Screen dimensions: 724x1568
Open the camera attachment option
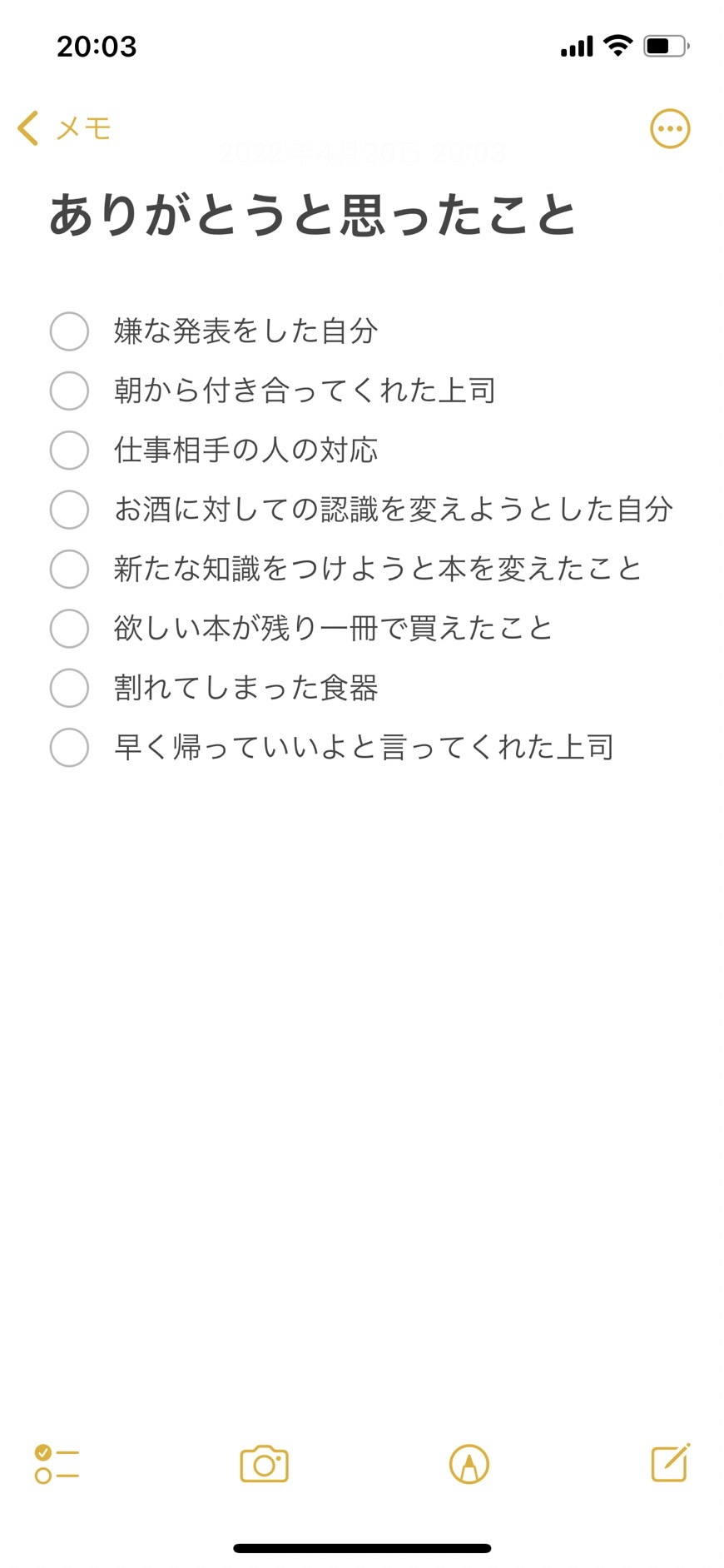click(x=265, y=1464)
